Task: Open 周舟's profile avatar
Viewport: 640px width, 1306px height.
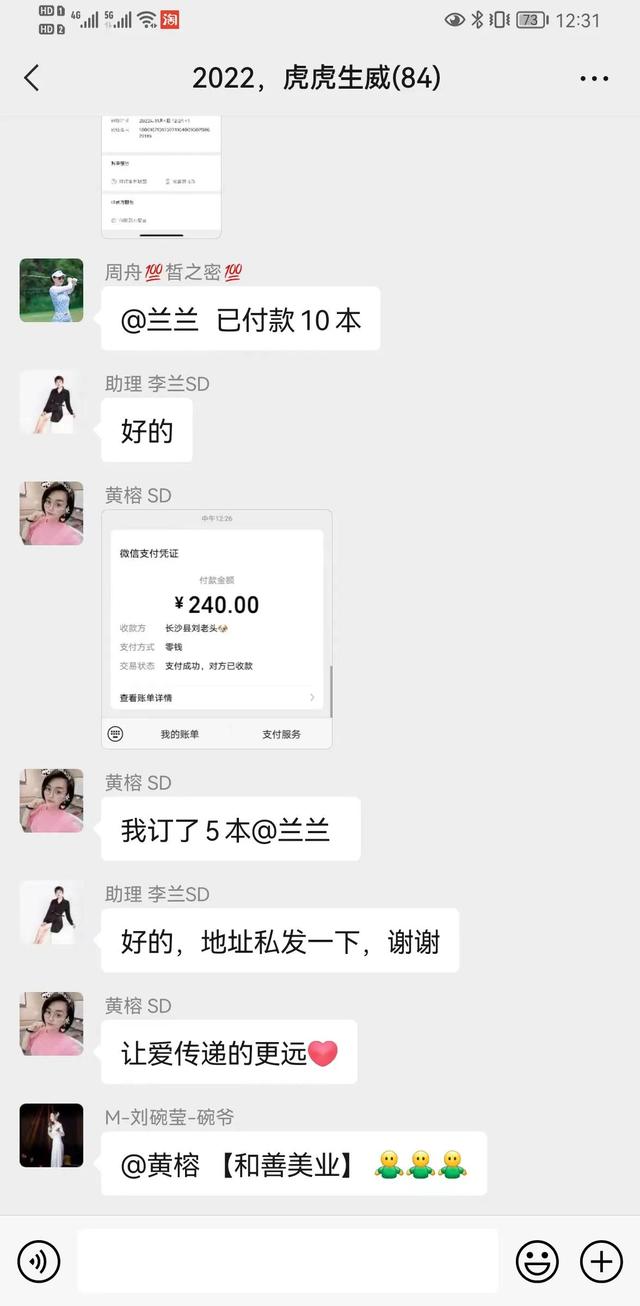Action: point(51,290)
